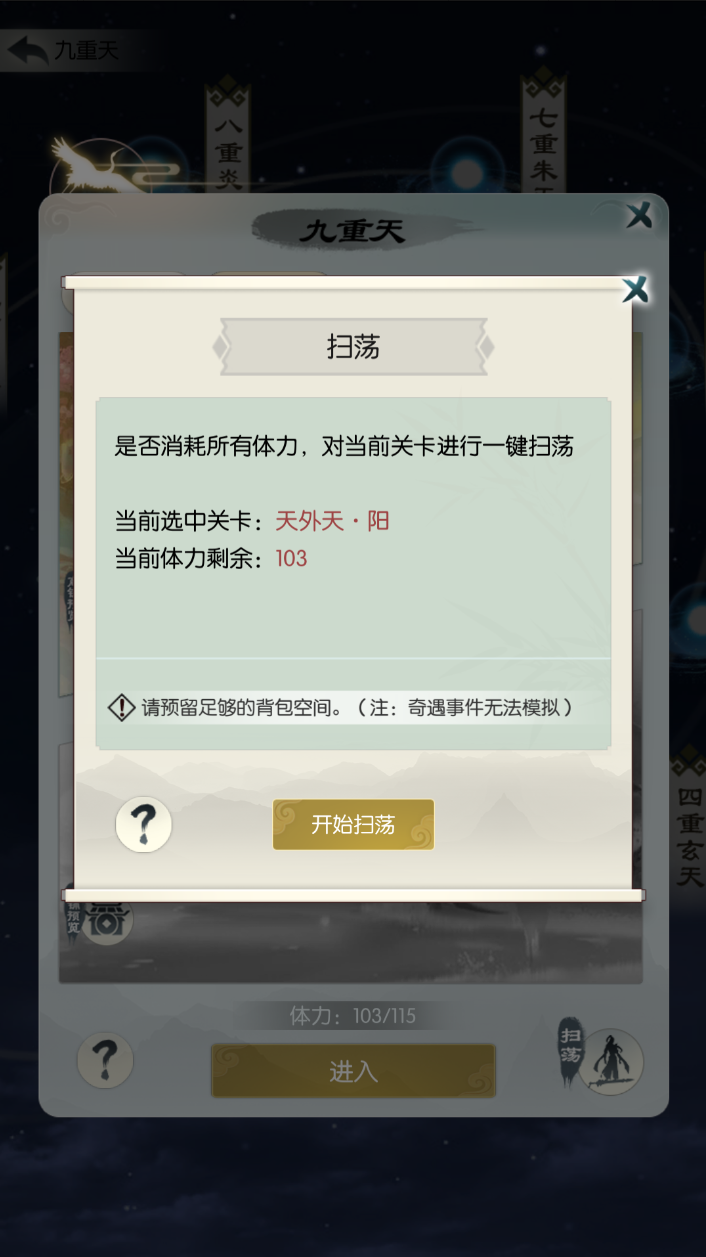
Task: Tap the 开始扫荡 button
Action: coord(353,825)
